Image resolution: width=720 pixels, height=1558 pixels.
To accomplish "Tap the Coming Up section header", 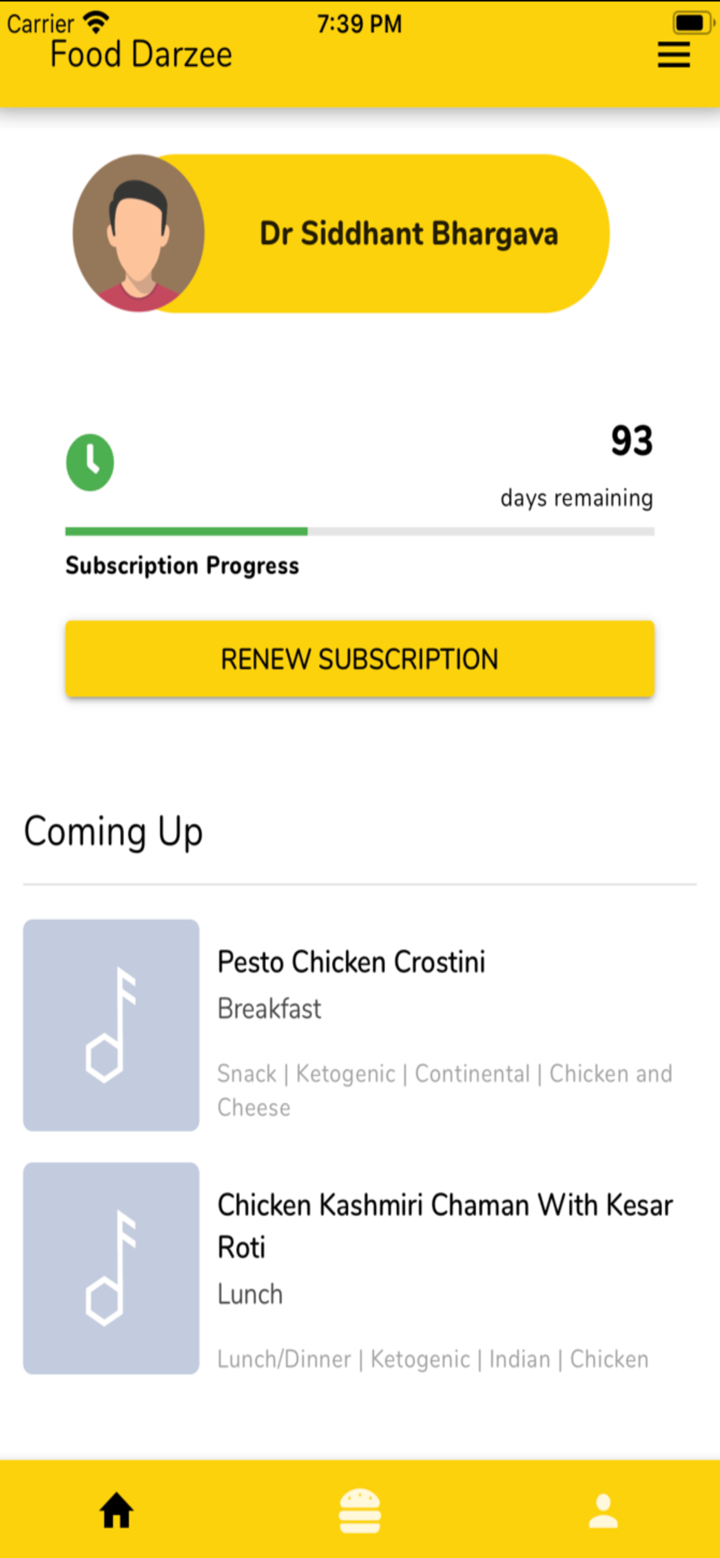I will point(113,831).
